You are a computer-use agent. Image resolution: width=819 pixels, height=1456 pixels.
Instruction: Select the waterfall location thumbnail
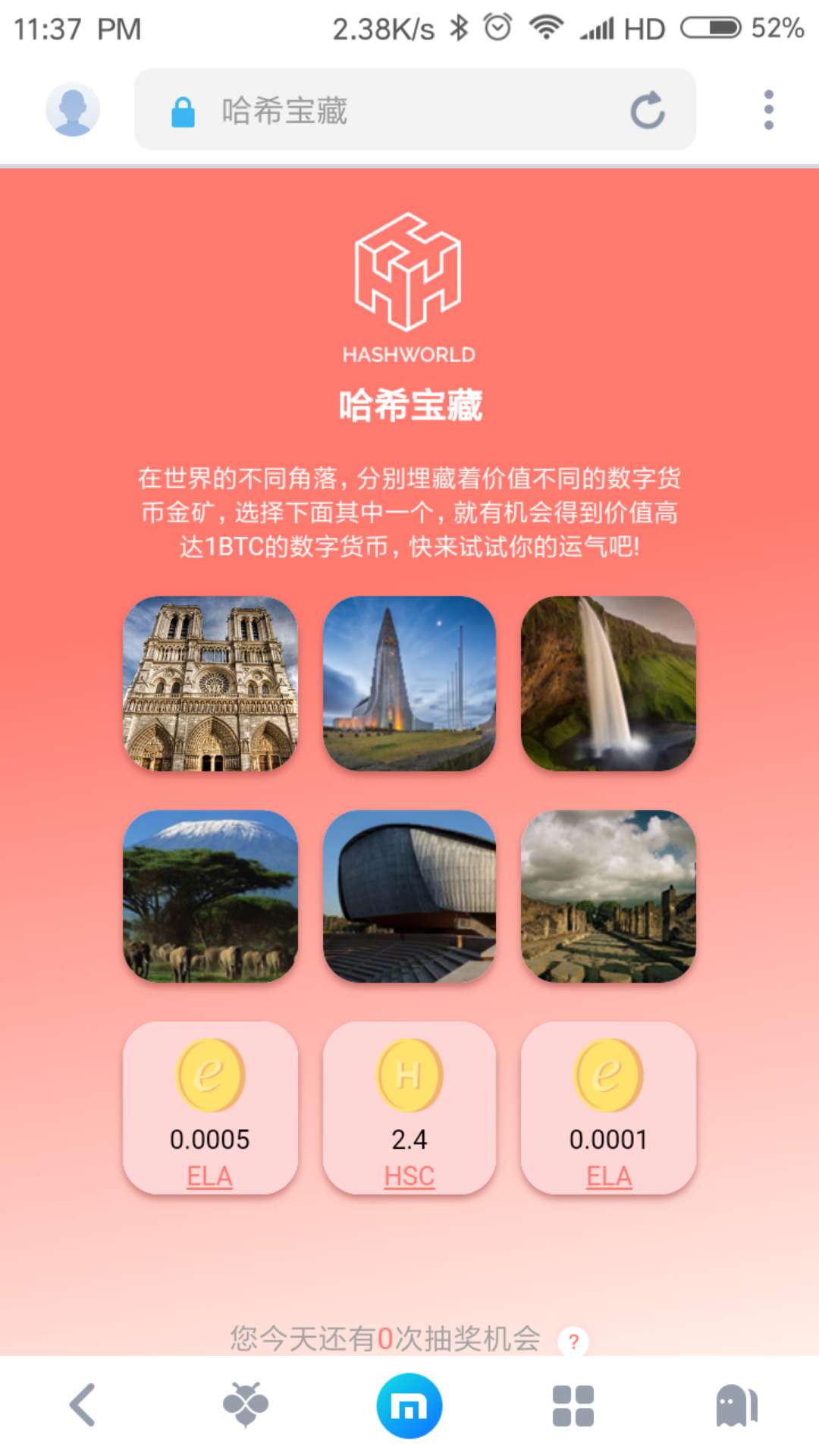609,682
